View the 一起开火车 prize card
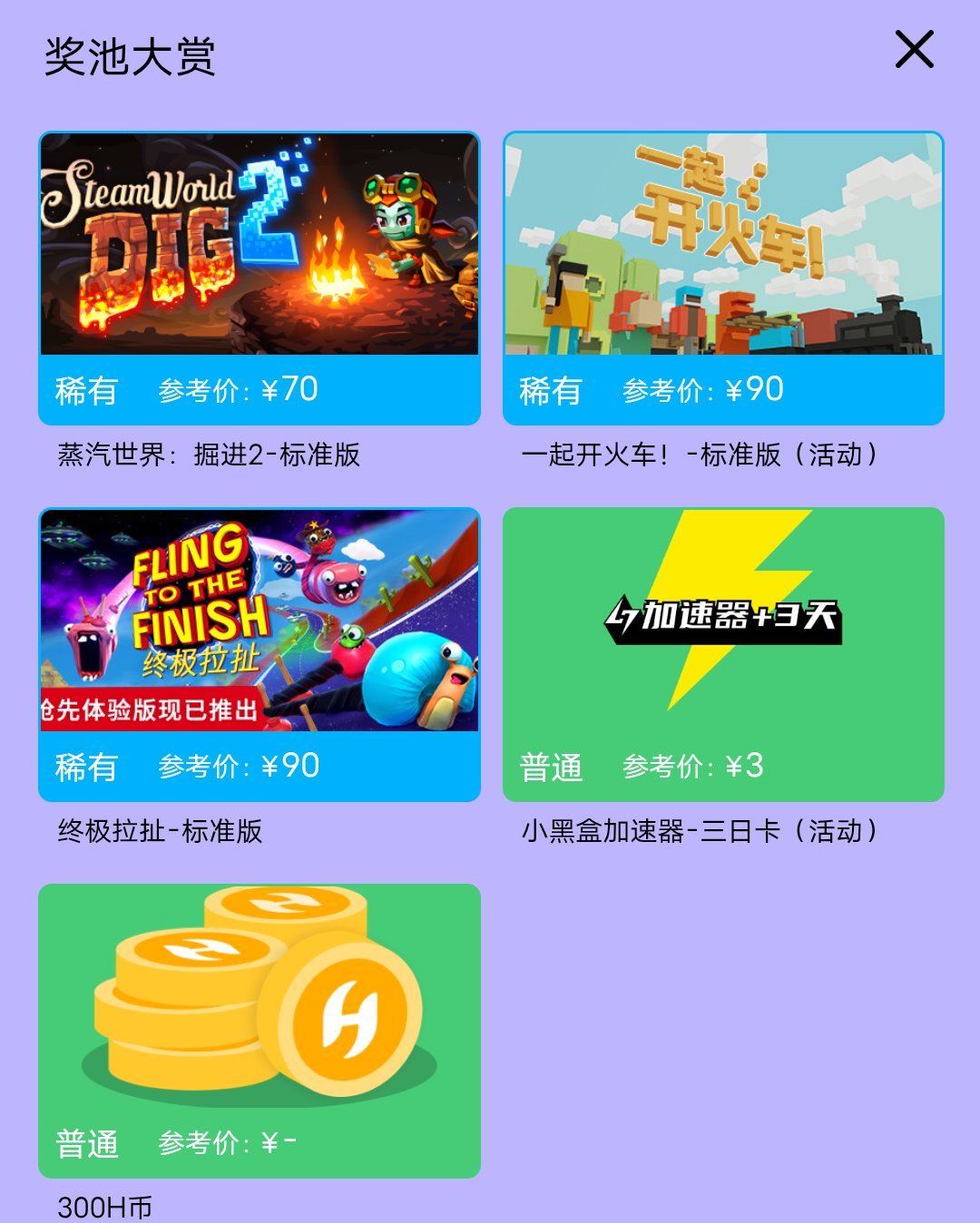The width and height of the screenshot is (980, 1223). pos(723,278)
